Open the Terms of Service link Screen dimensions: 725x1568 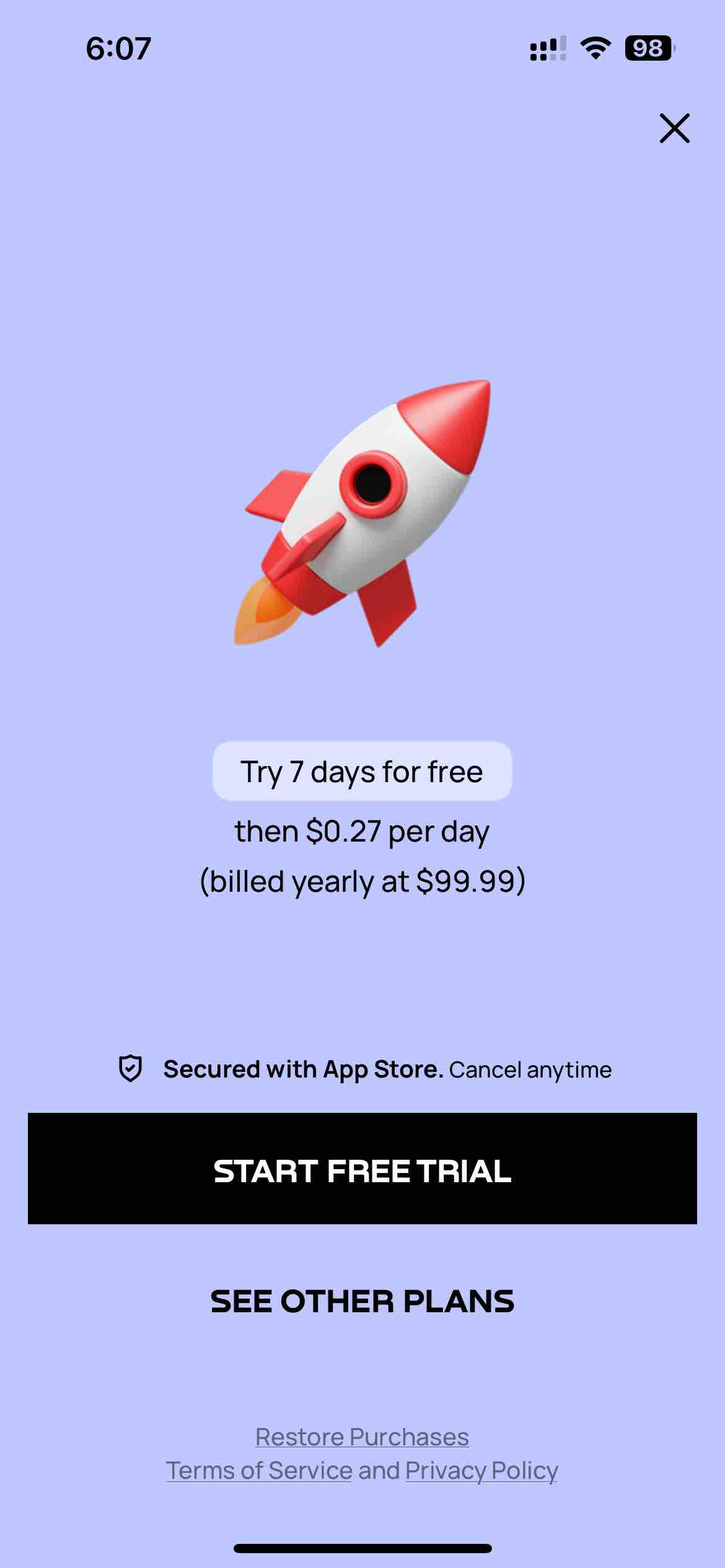tap(259, 1471)
